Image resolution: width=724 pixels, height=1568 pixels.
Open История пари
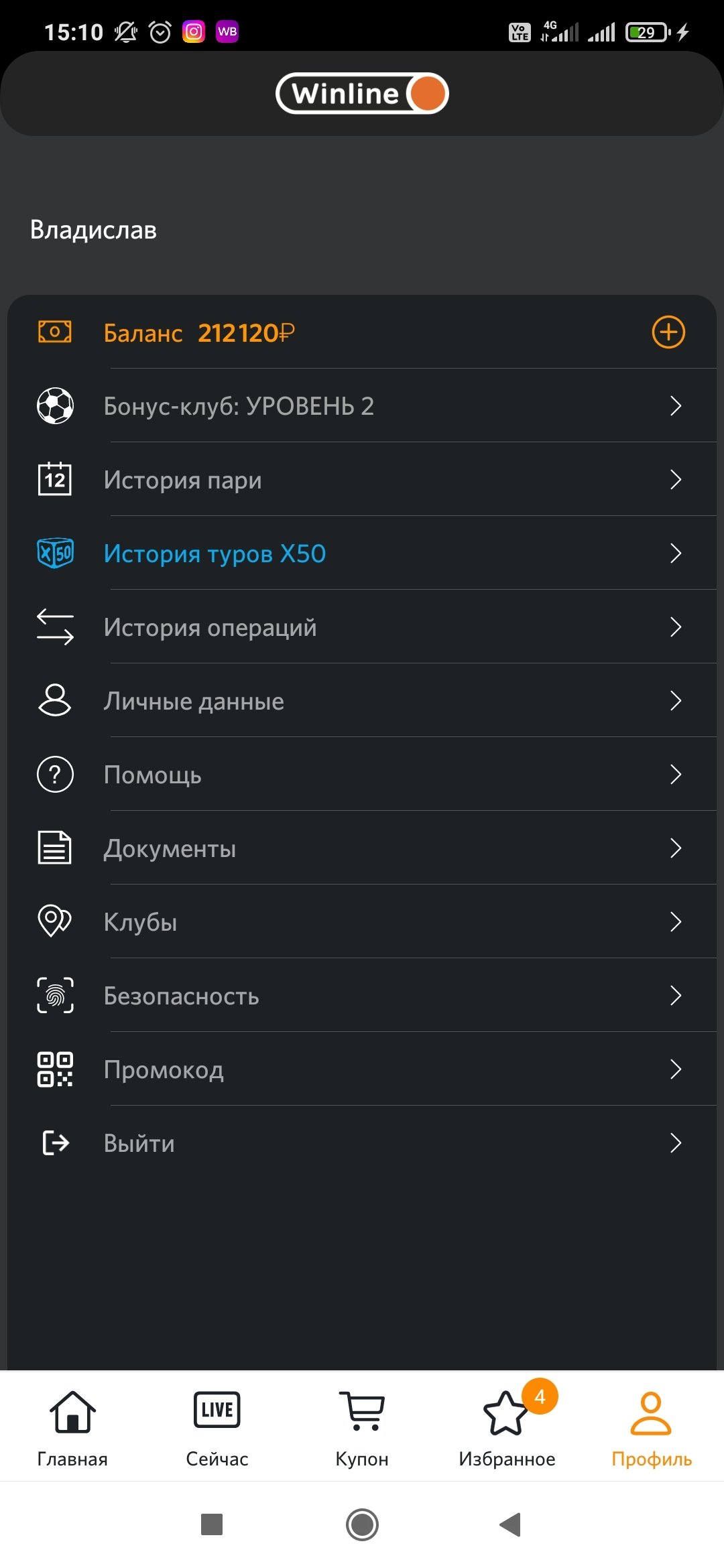[x=362, y=480]
